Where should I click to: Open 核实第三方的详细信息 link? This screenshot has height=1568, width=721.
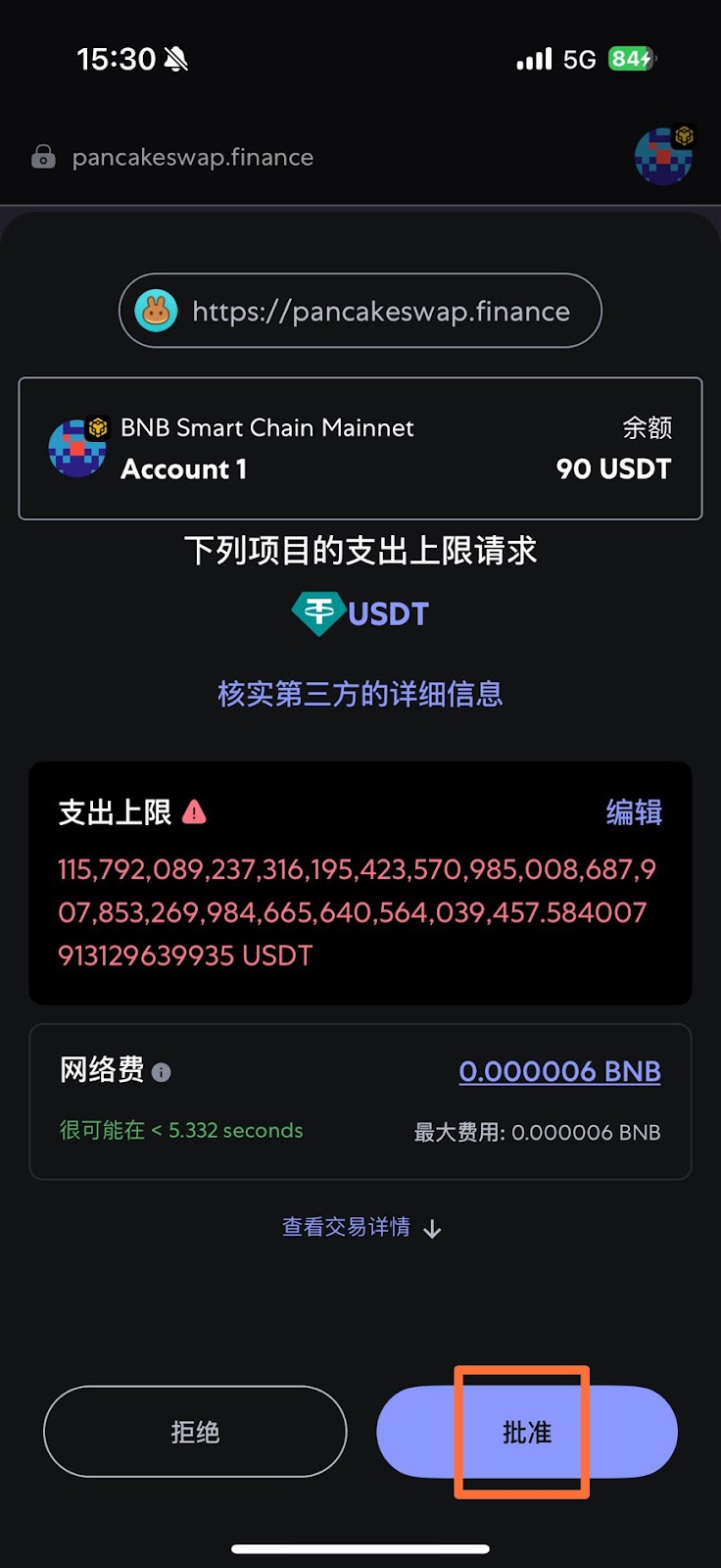coord(360,694)
